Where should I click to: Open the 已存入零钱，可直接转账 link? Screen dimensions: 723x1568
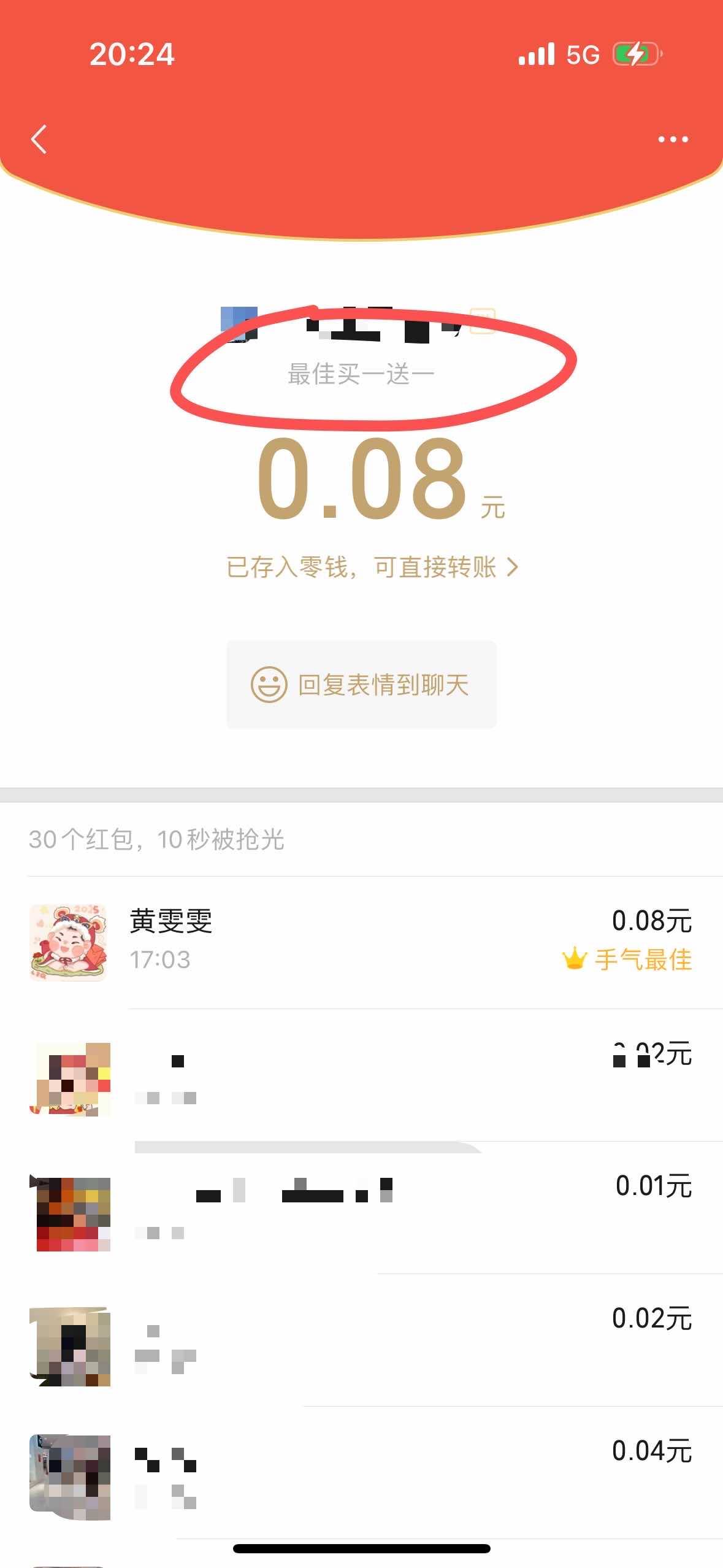point(372,567)
